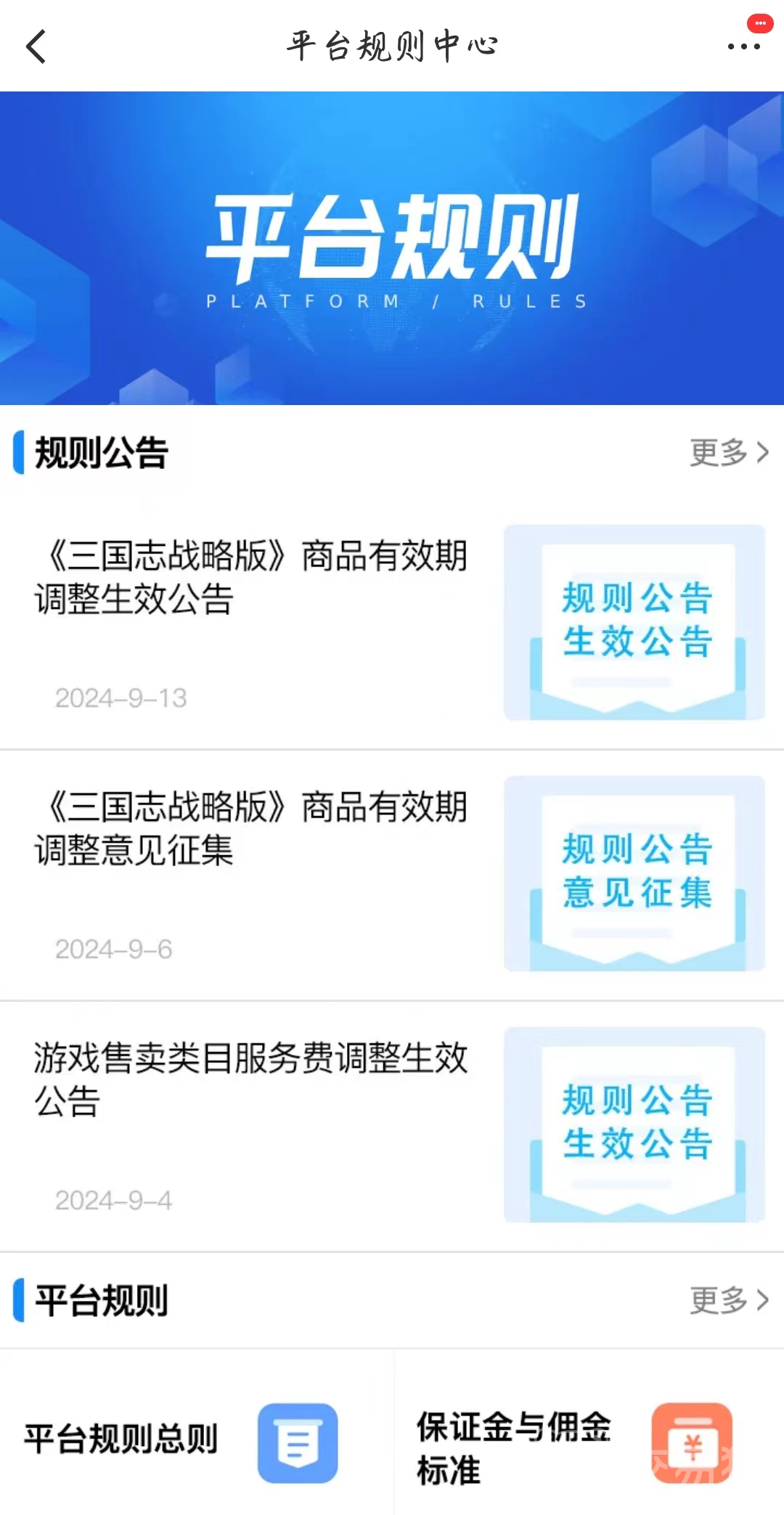The height and width of the screenshot is (1515, 784).
Task: Open the three-dot overflow menu
Action: (x=743, y=46)
